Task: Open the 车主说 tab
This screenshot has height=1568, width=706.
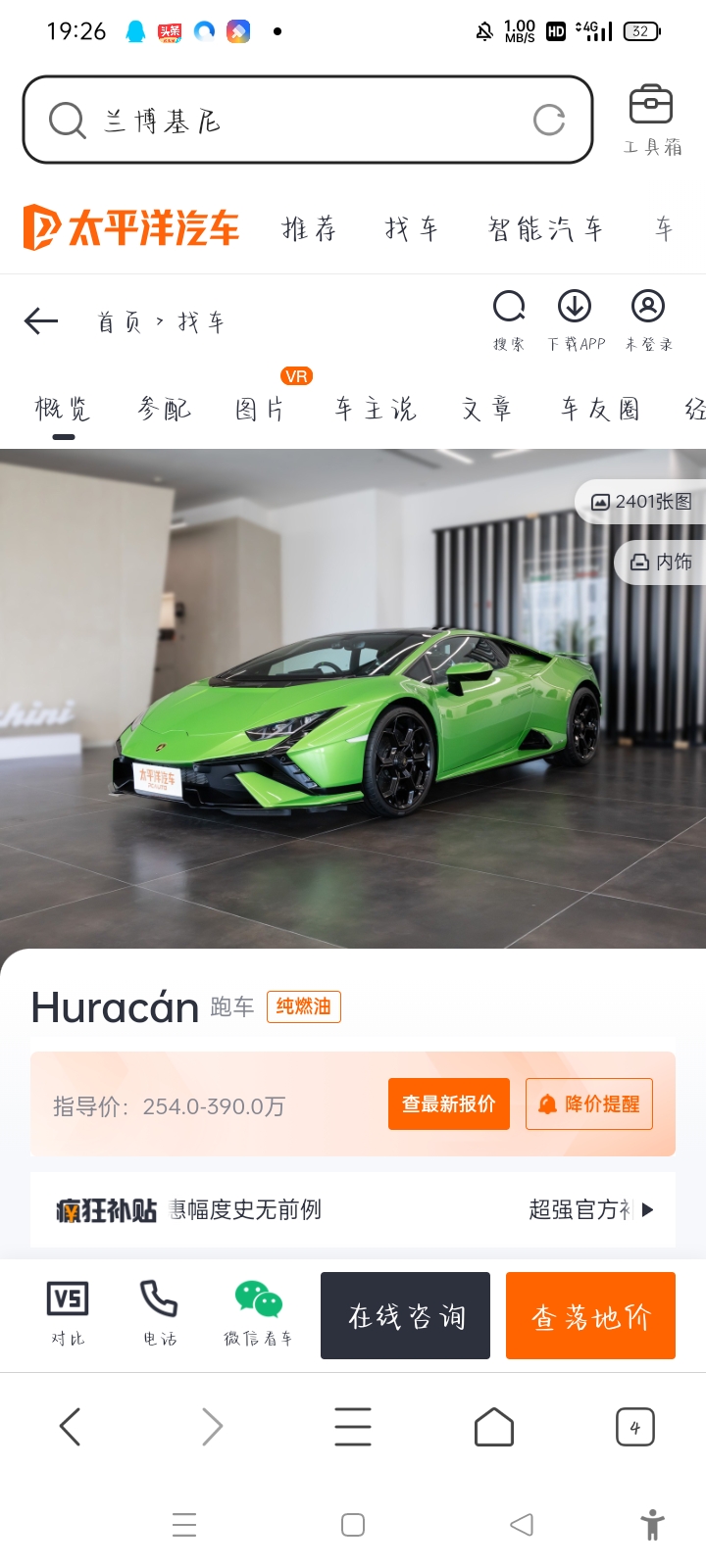Action: tap(376, 409)
